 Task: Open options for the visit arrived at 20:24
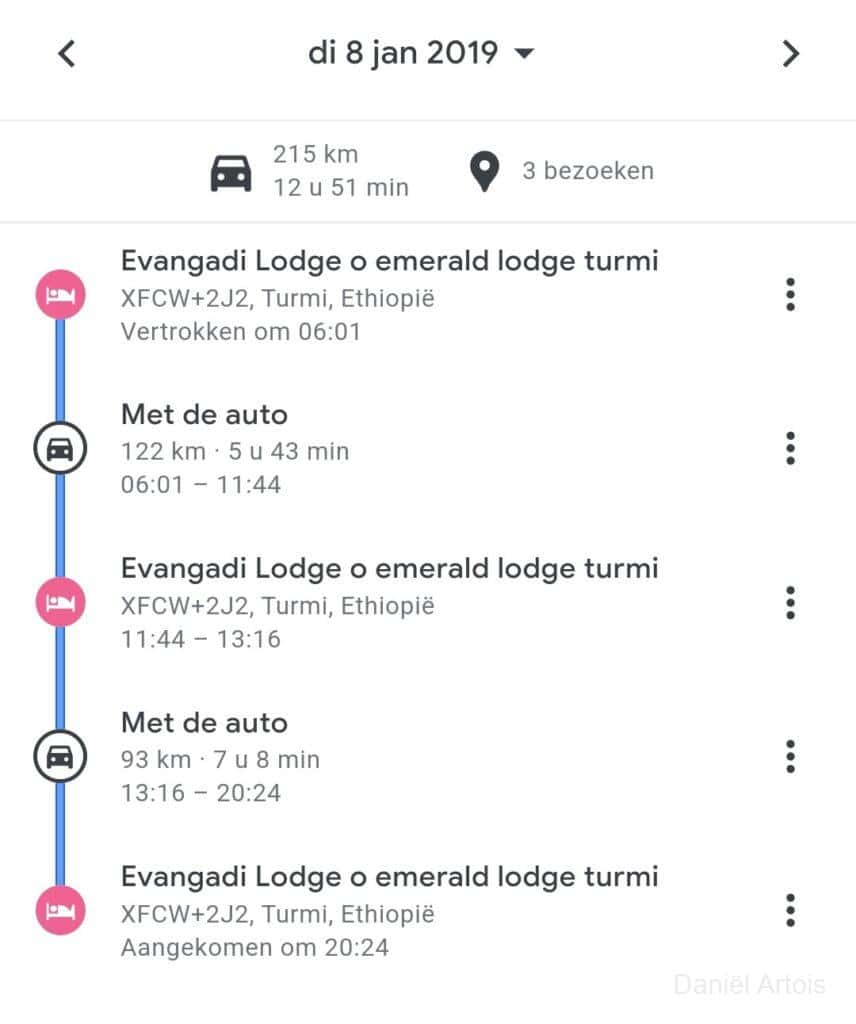pyautogui.click(x=790, y=911)
